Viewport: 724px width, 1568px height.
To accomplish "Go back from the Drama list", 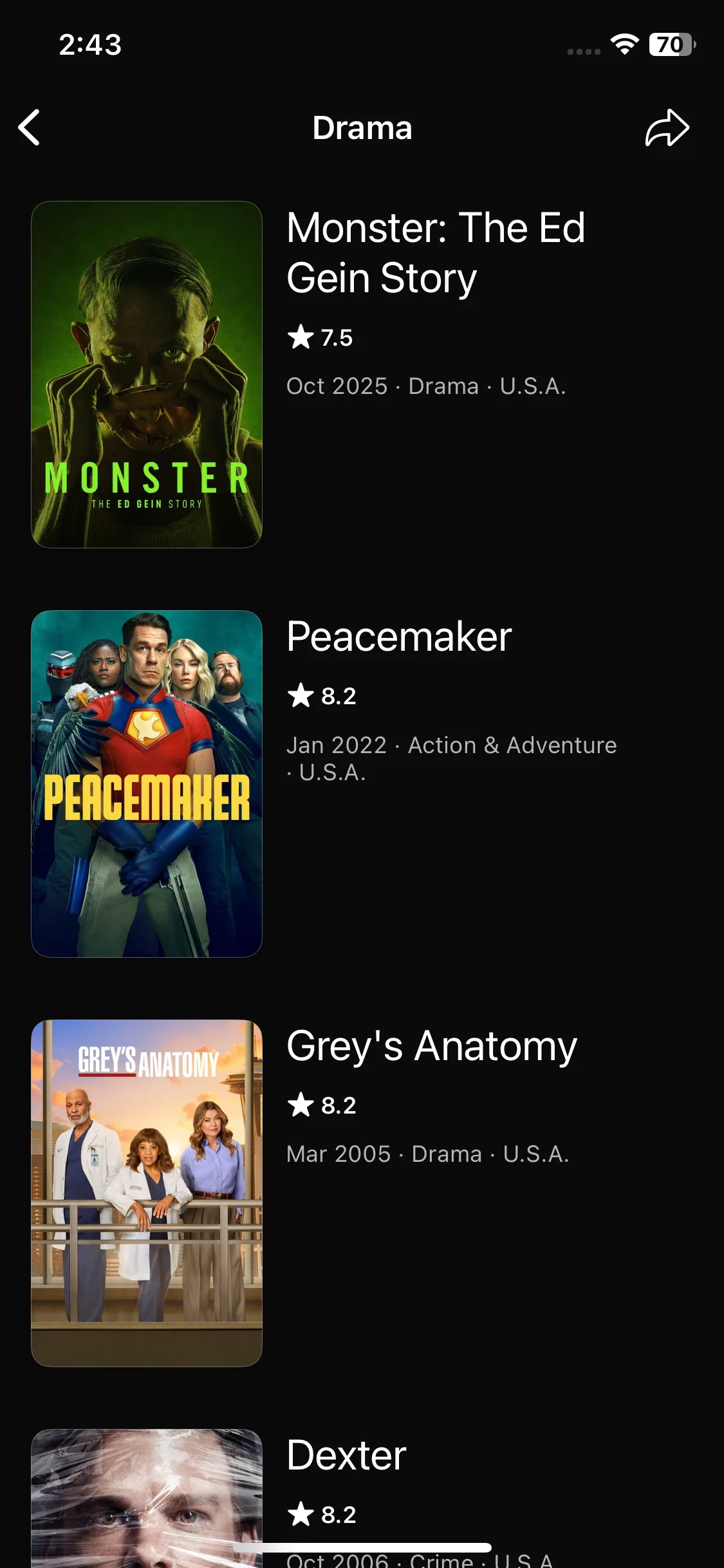I will pyautogui.click(x=30, y=127).
